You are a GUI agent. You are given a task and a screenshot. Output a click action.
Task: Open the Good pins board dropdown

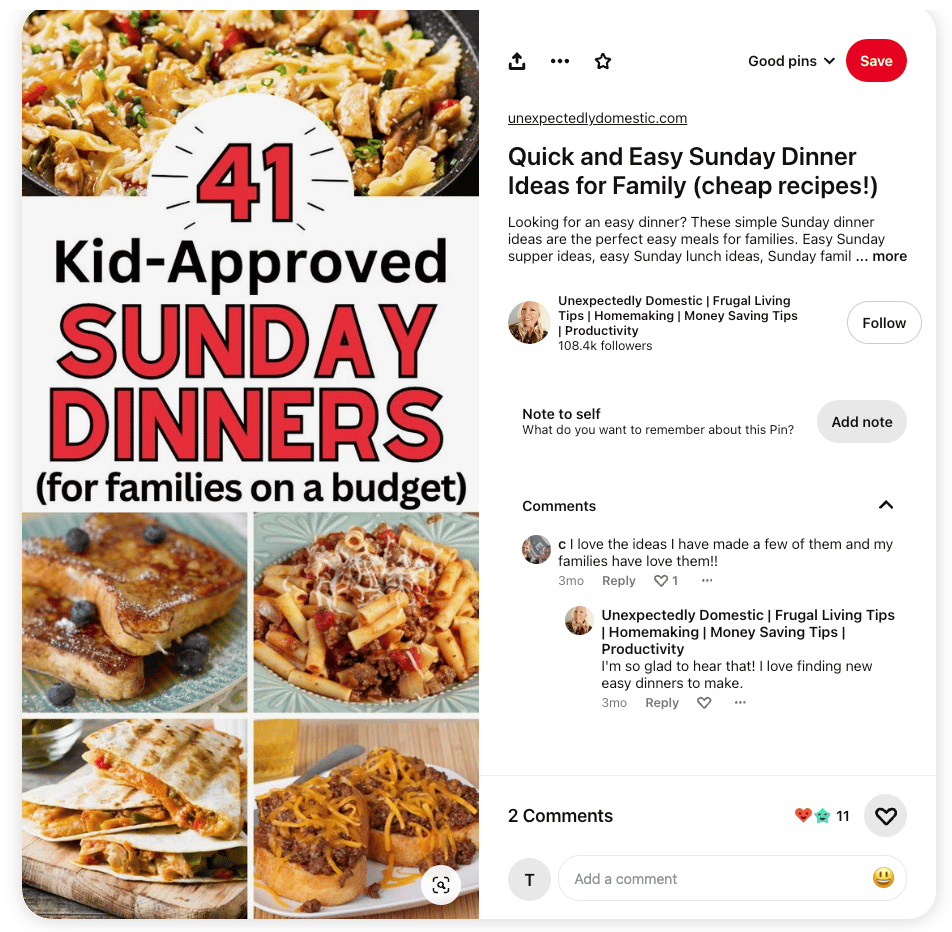(791, 61)
